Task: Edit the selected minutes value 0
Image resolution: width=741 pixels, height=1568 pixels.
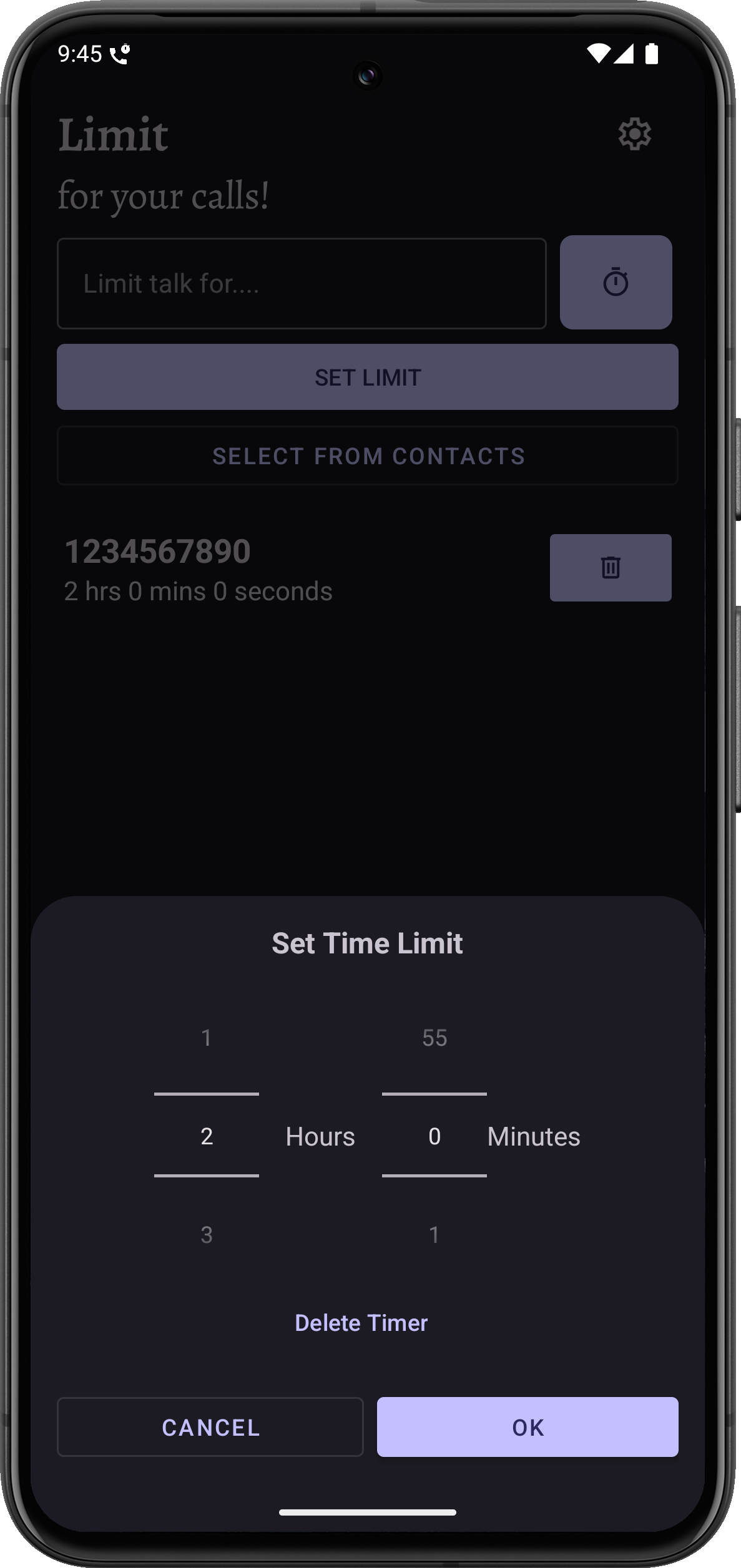Action: pos(434,1136)
